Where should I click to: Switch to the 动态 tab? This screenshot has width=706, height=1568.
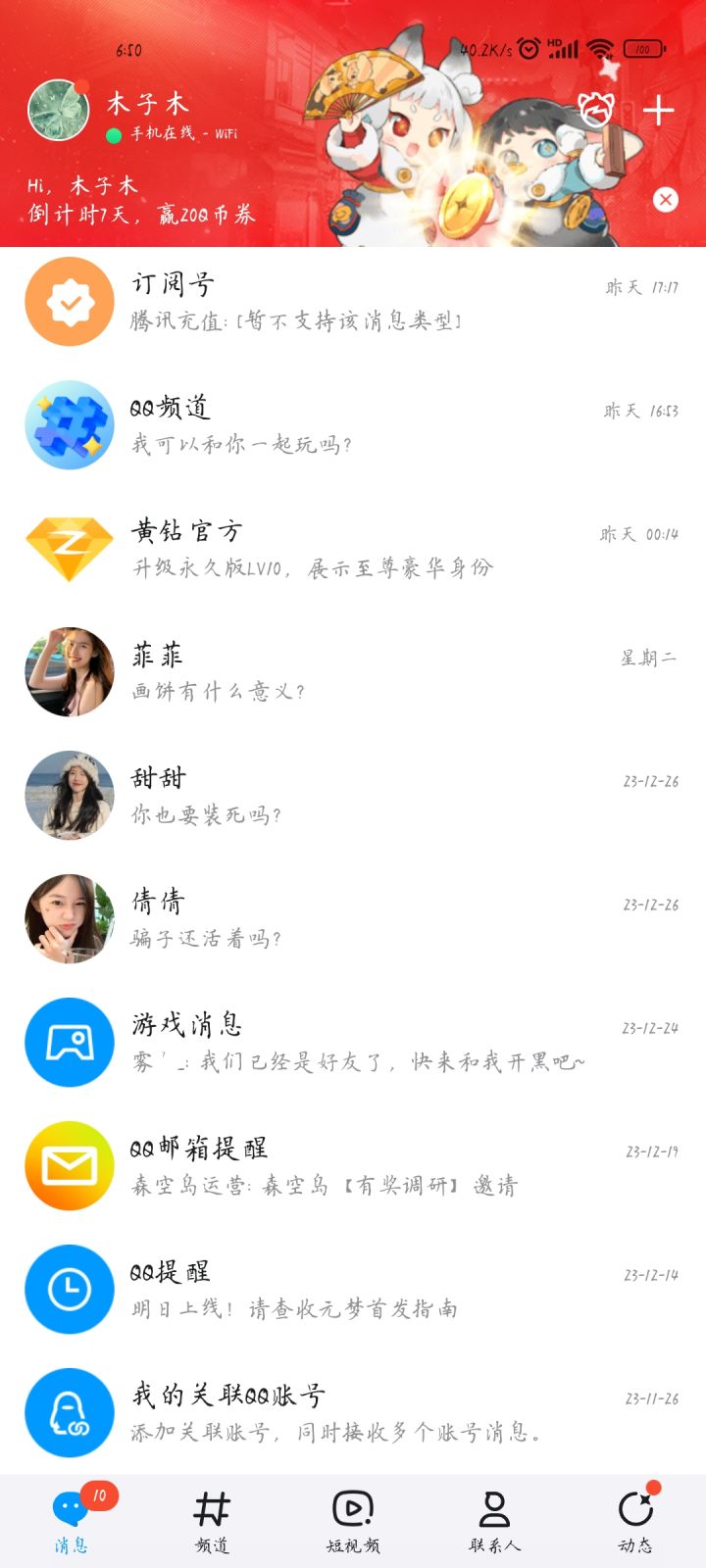coord(635,1521)
